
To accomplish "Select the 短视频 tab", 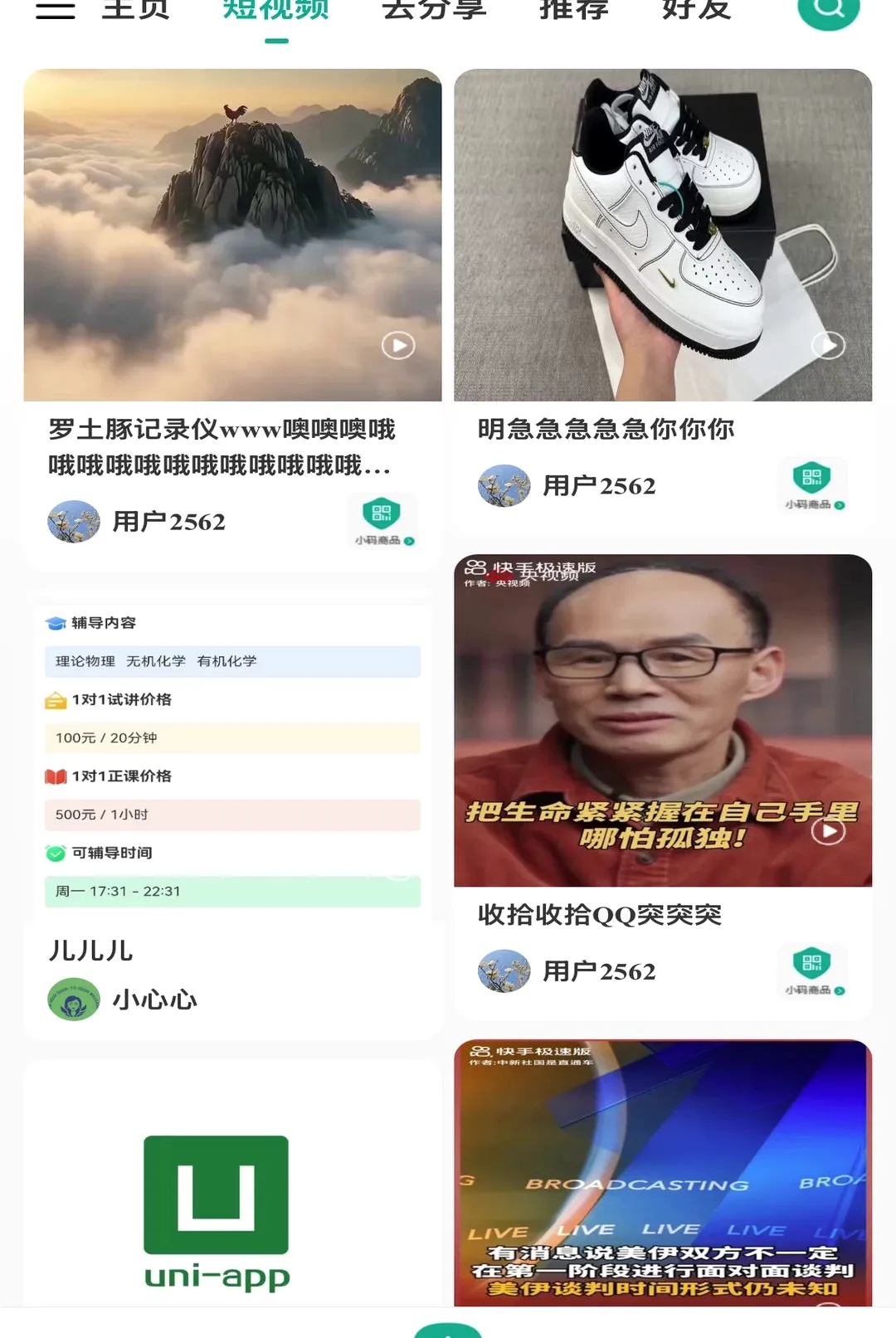I will coord(276,10).
